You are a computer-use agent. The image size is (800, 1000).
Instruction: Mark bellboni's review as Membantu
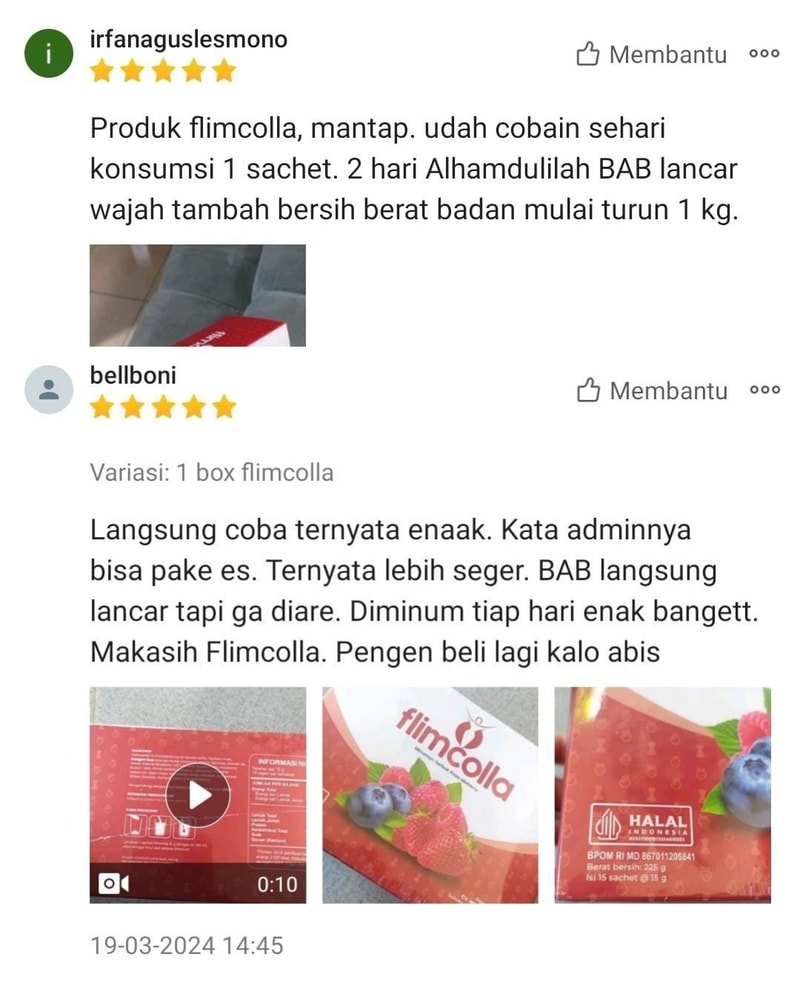click(x=652, y=391)
